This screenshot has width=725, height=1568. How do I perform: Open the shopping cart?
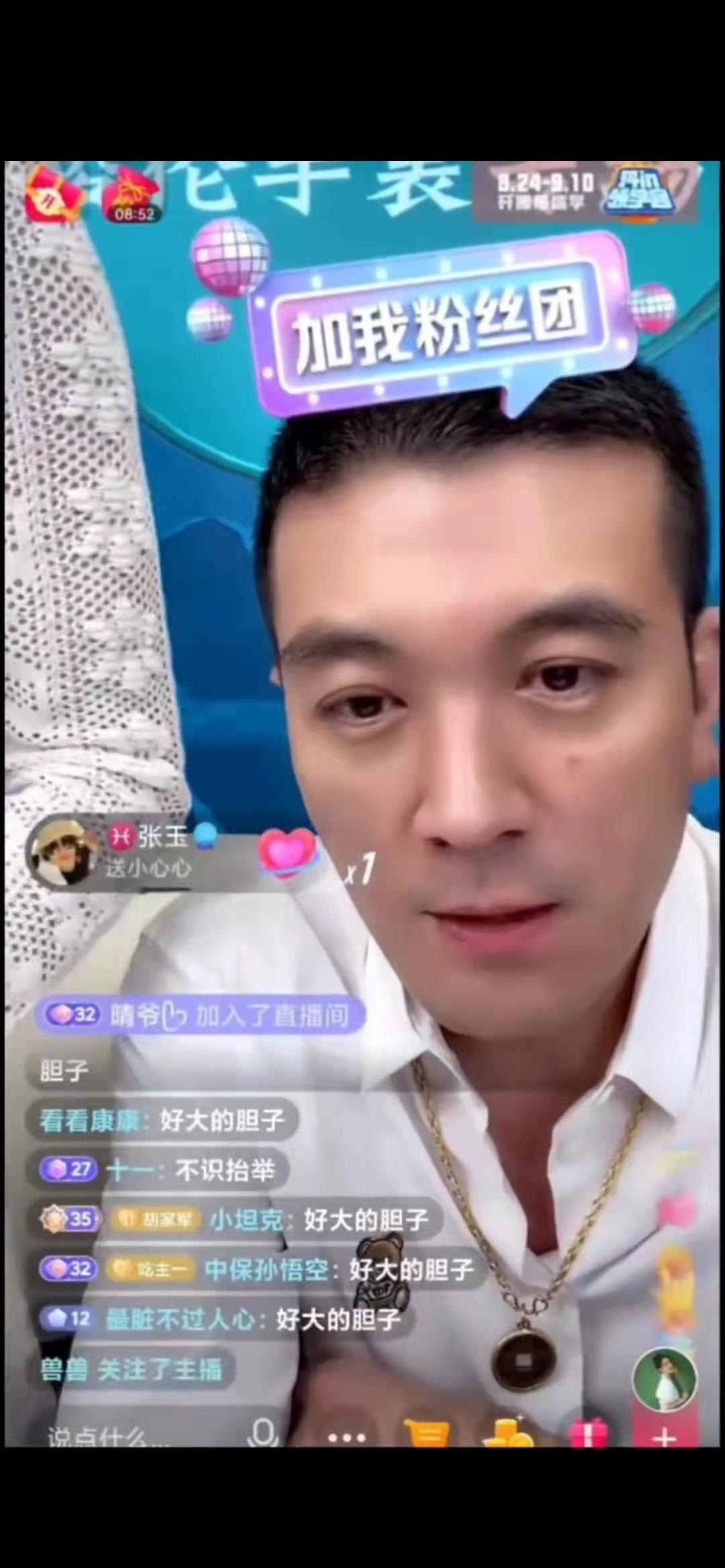point(426,1436)
